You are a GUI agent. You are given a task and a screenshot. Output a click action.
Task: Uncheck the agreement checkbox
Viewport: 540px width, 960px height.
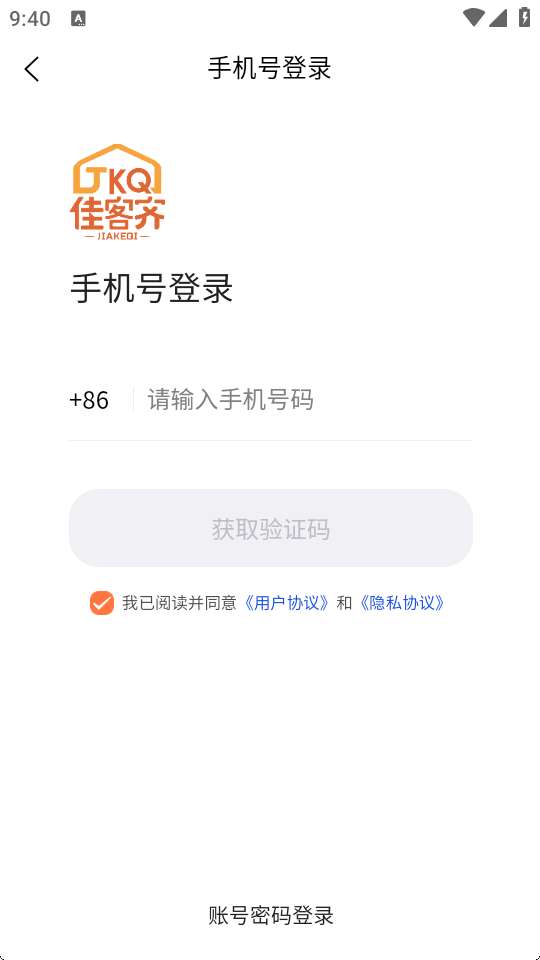102,603
